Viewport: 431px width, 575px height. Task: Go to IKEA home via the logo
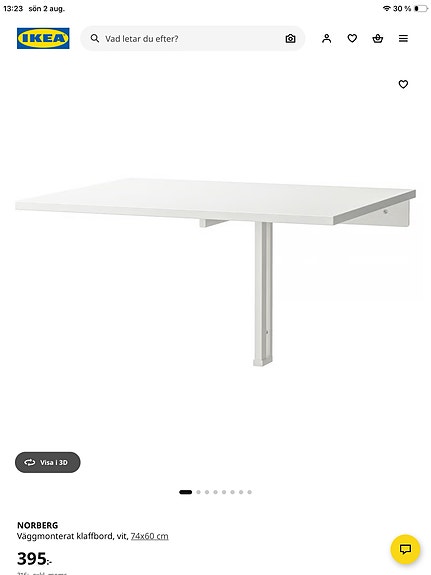pos(43,39)
